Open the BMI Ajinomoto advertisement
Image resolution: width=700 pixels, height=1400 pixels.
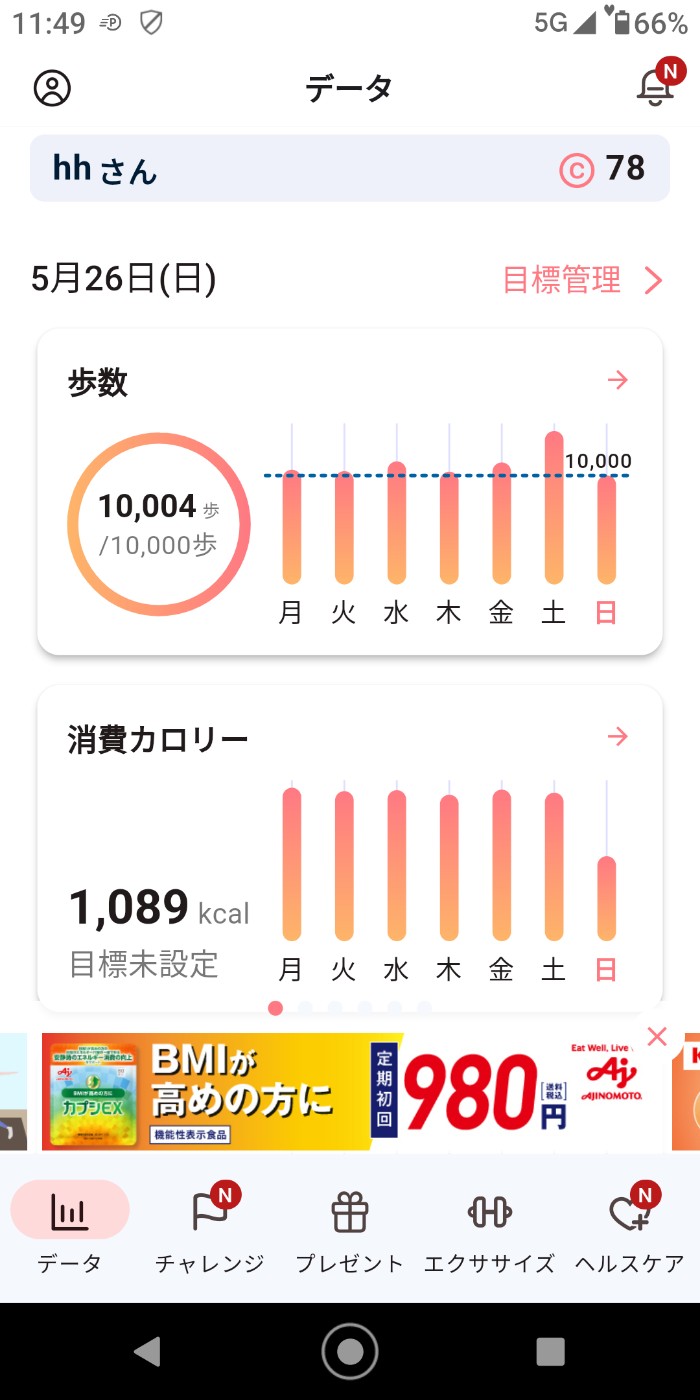(350, 1092)
